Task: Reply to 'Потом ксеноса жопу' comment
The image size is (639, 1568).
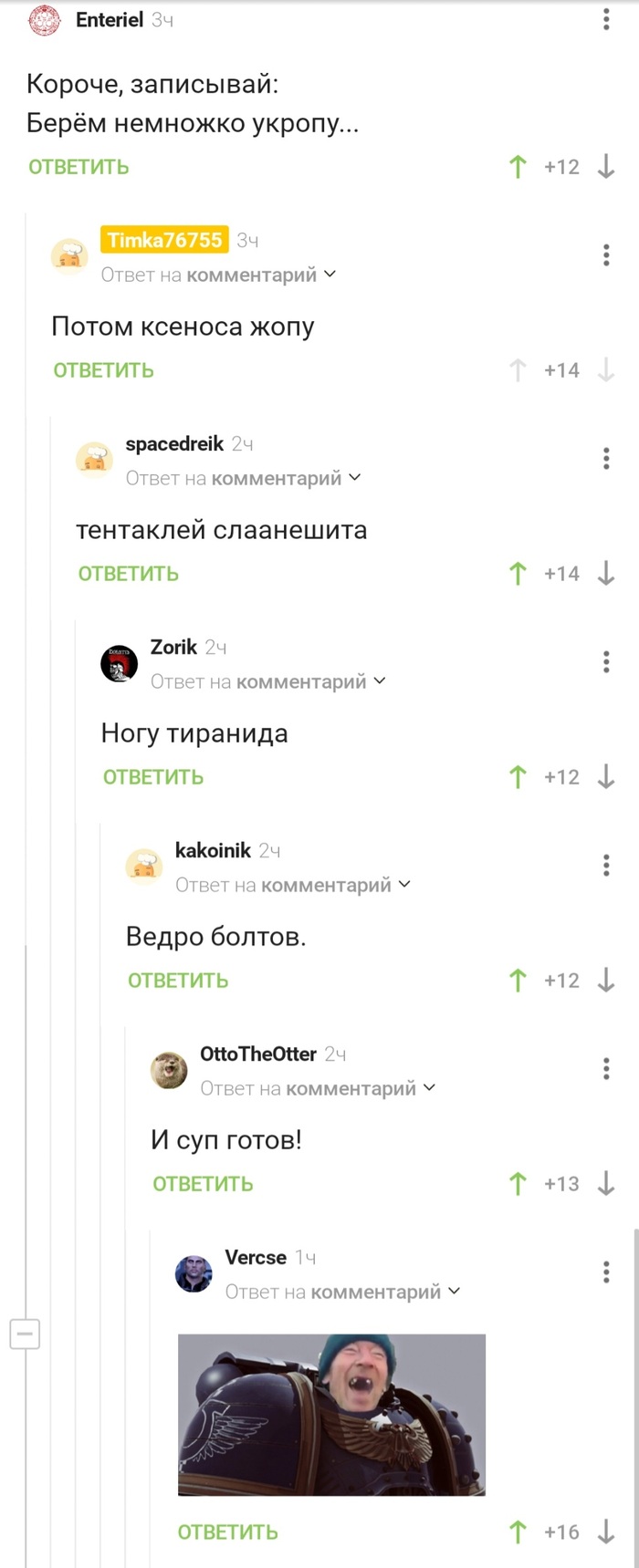Action: point(103,370)
